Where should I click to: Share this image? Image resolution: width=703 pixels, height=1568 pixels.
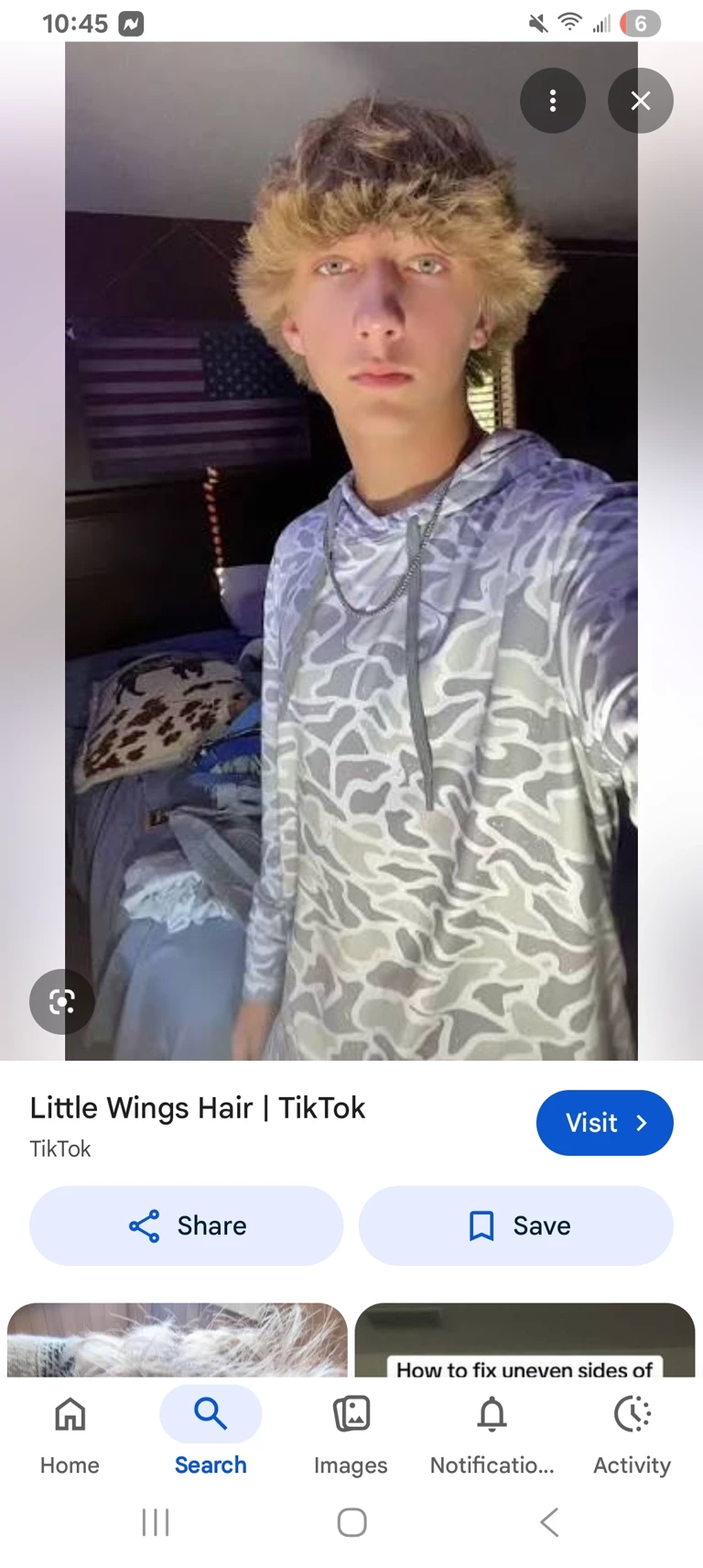(x=187, y=1225)
